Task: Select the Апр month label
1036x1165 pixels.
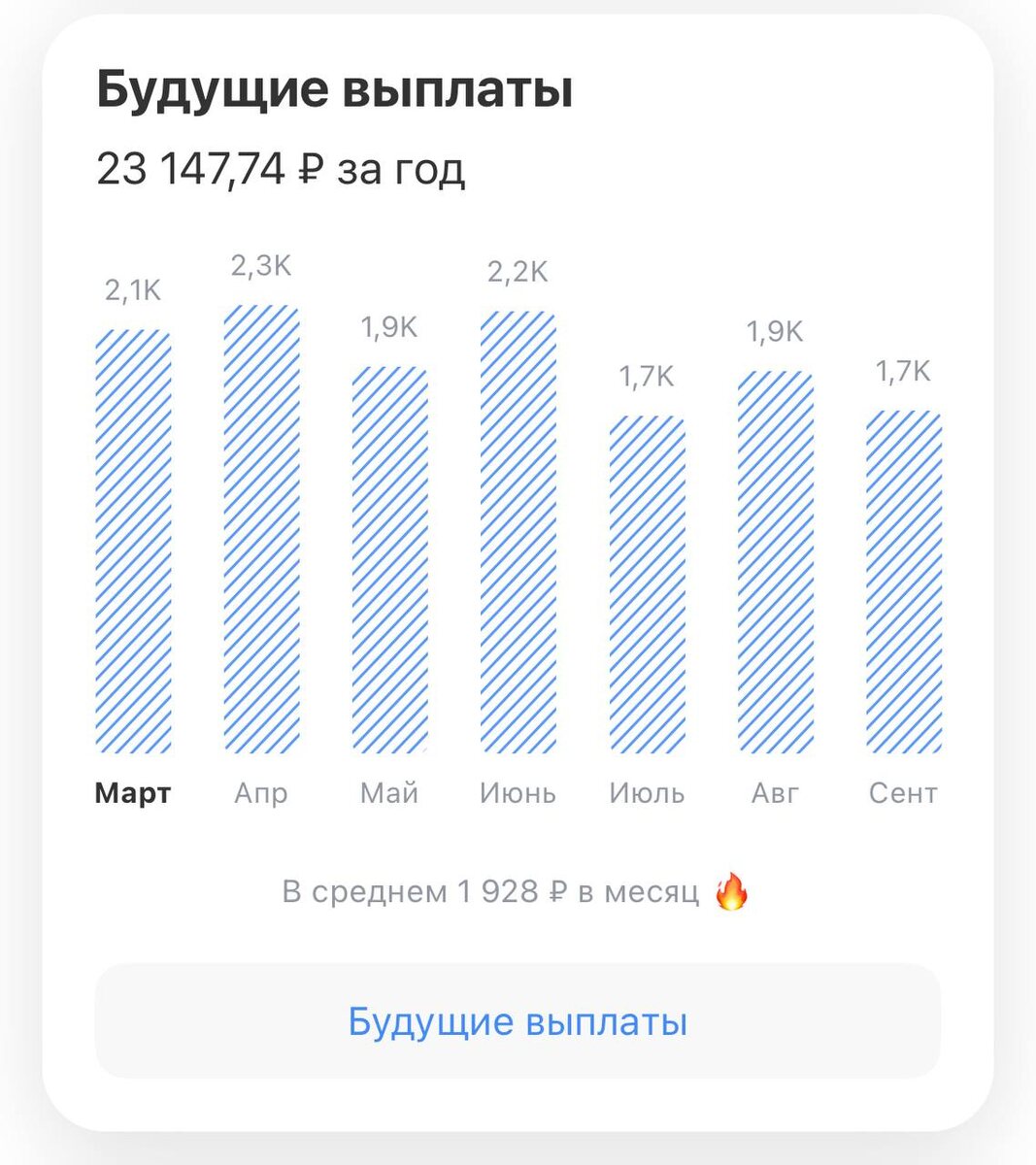Action: [260, 793]
